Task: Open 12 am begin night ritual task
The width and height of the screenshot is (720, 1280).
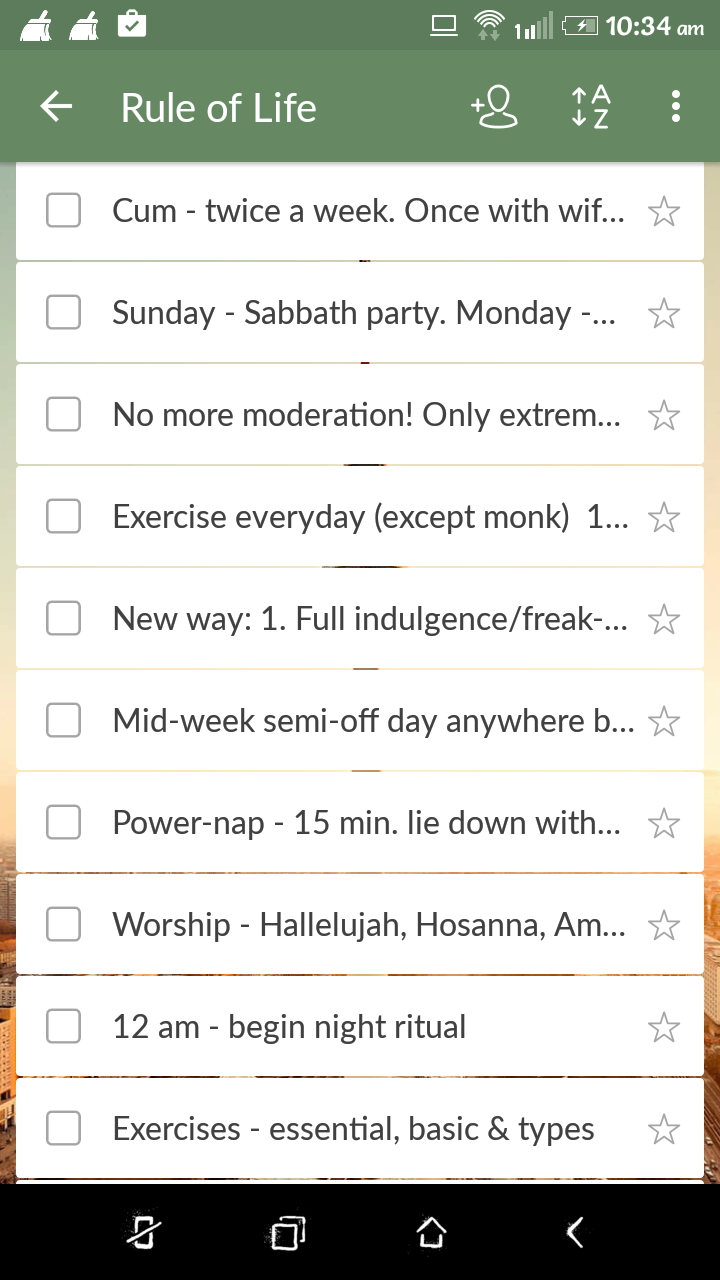Action: [290, 1027]
